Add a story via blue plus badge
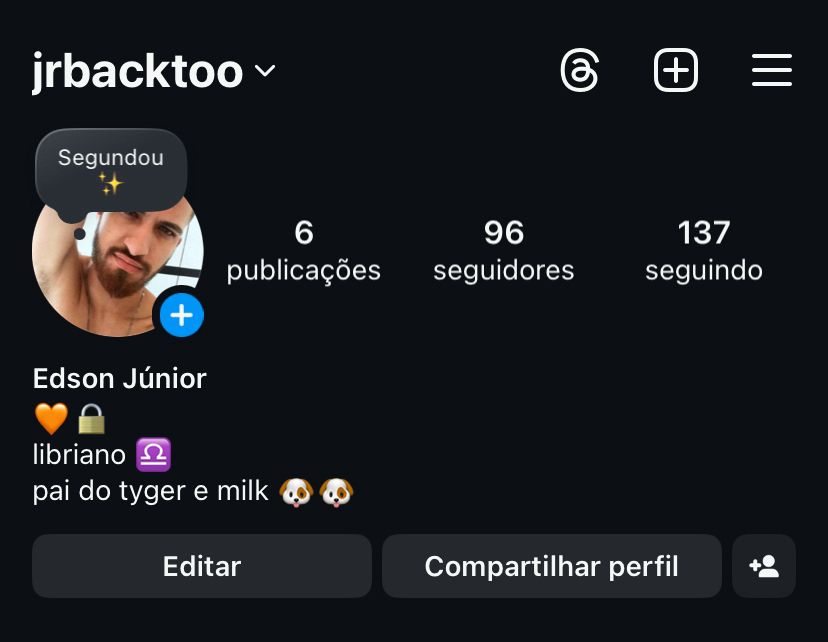This screenshot has width=828, height=642. 181,316
